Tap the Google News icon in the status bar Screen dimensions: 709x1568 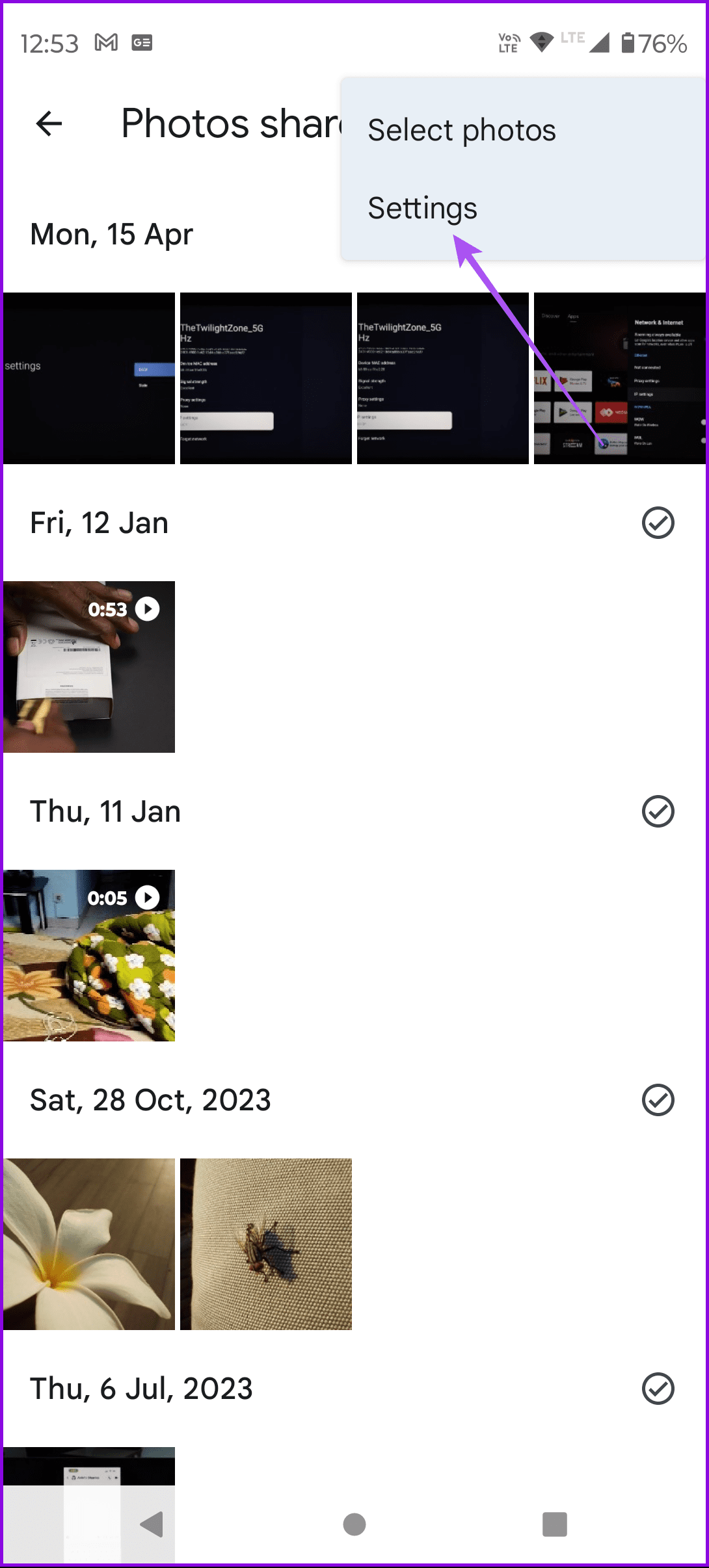142,43
